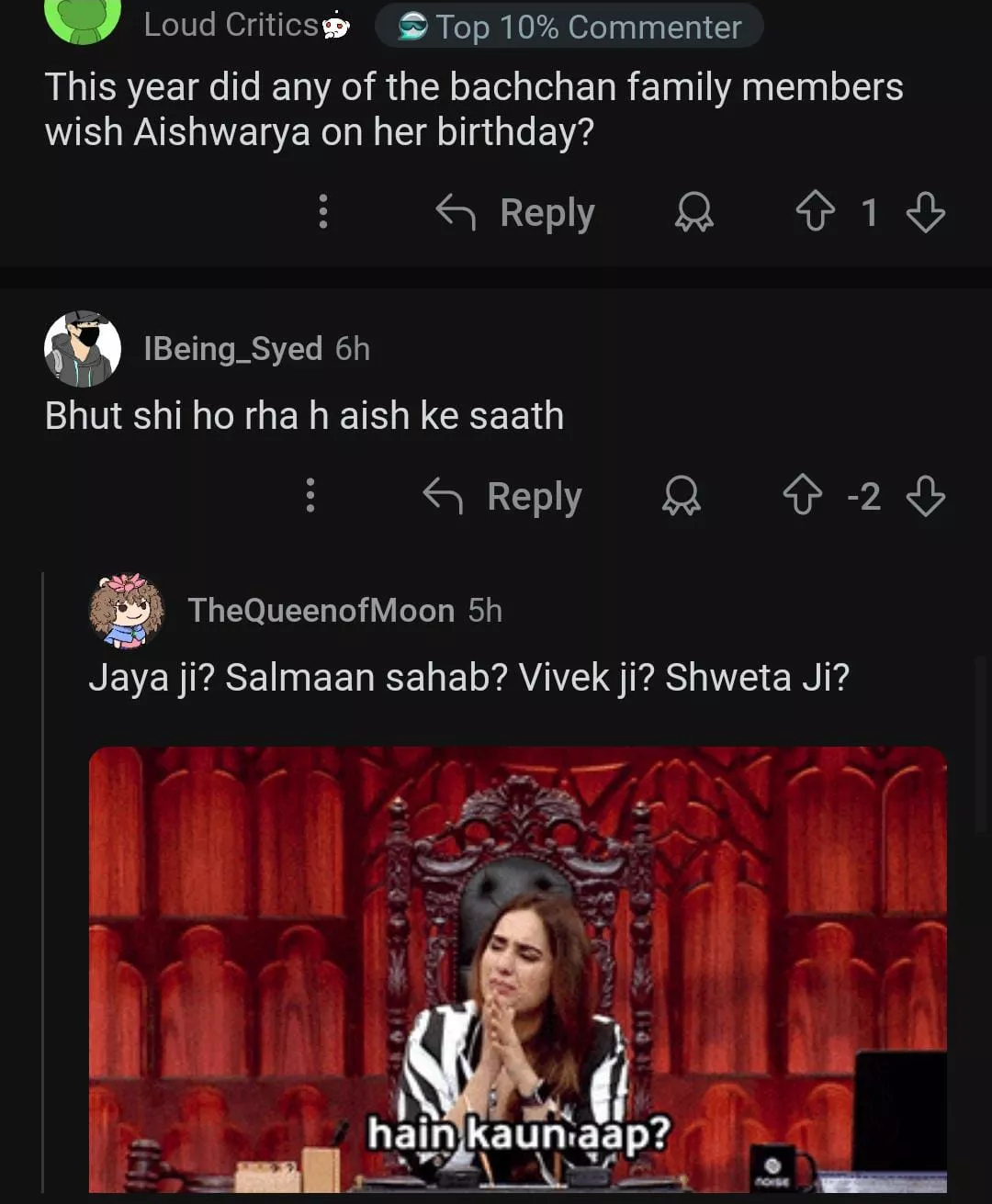View TheQueenofMoon's profile
This screenshot has height=1204, width=992.
point(321,611)
